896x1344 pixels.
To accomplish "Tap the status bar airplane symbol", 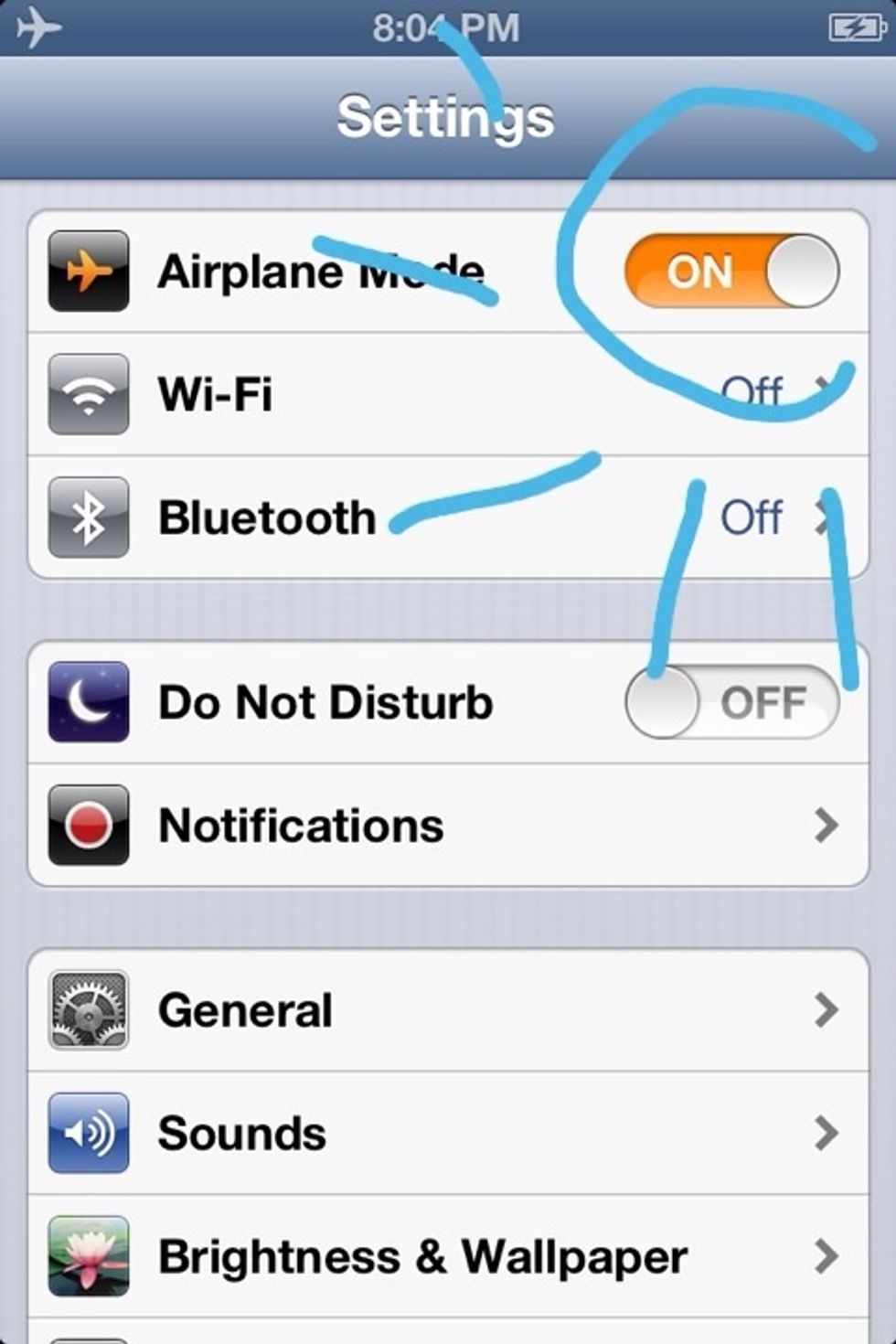I will pos(37,27).
